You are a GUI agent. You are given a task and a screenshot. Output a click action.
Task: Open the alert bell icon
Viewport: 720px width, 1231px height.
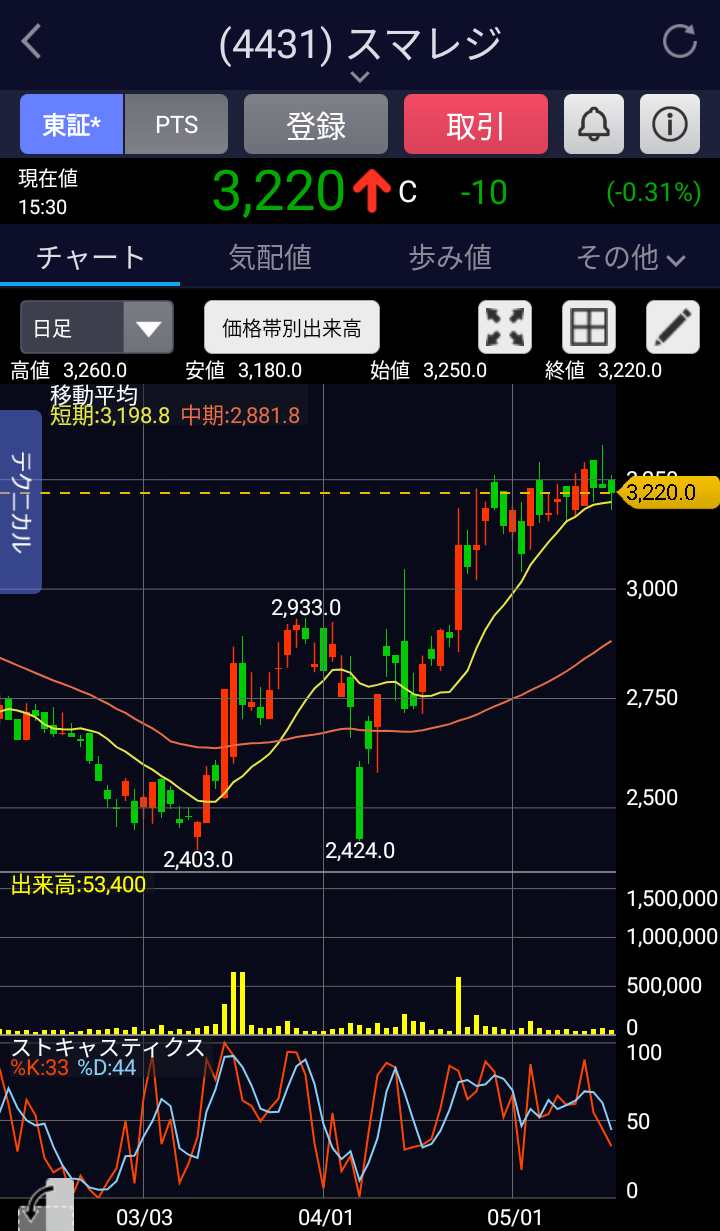594,125
